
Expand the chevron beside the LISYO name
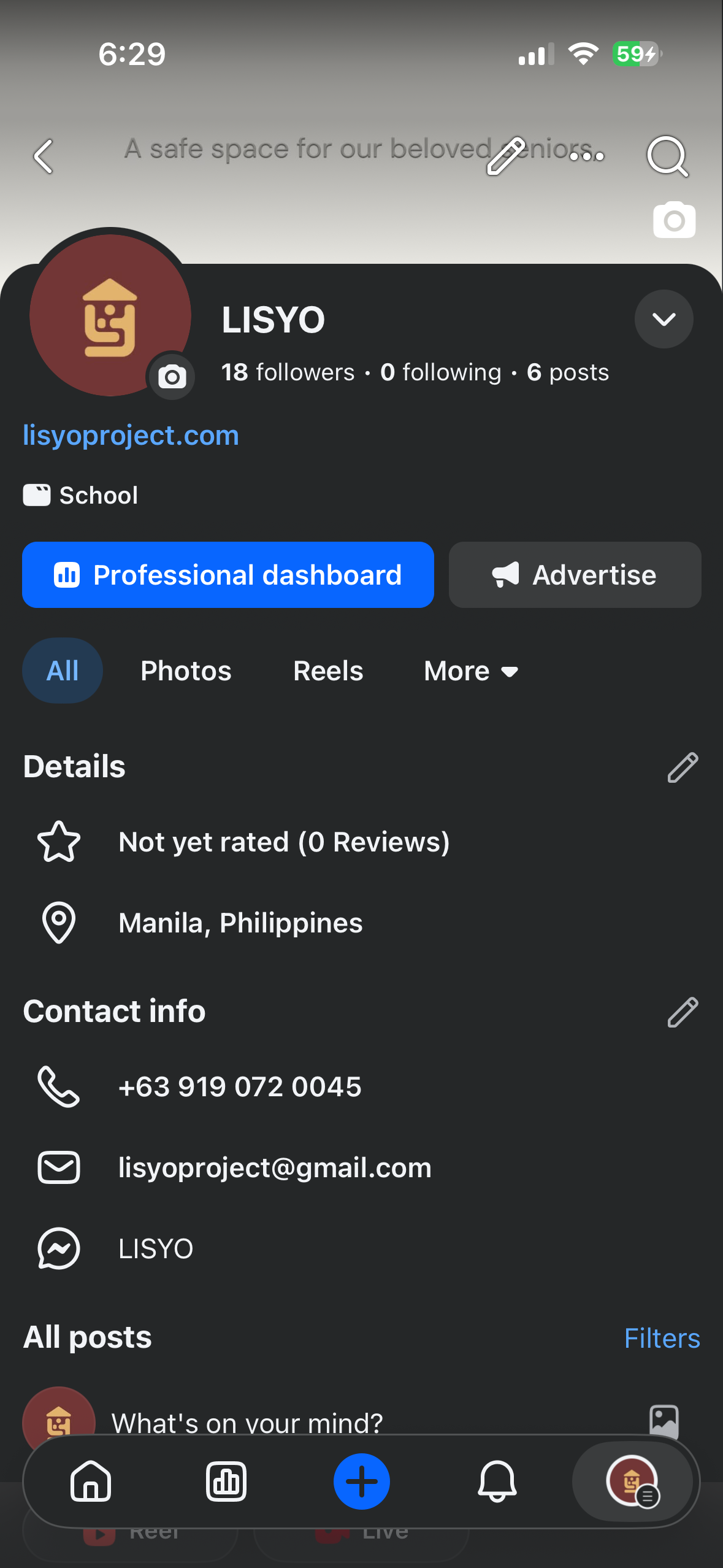[664, 319]
